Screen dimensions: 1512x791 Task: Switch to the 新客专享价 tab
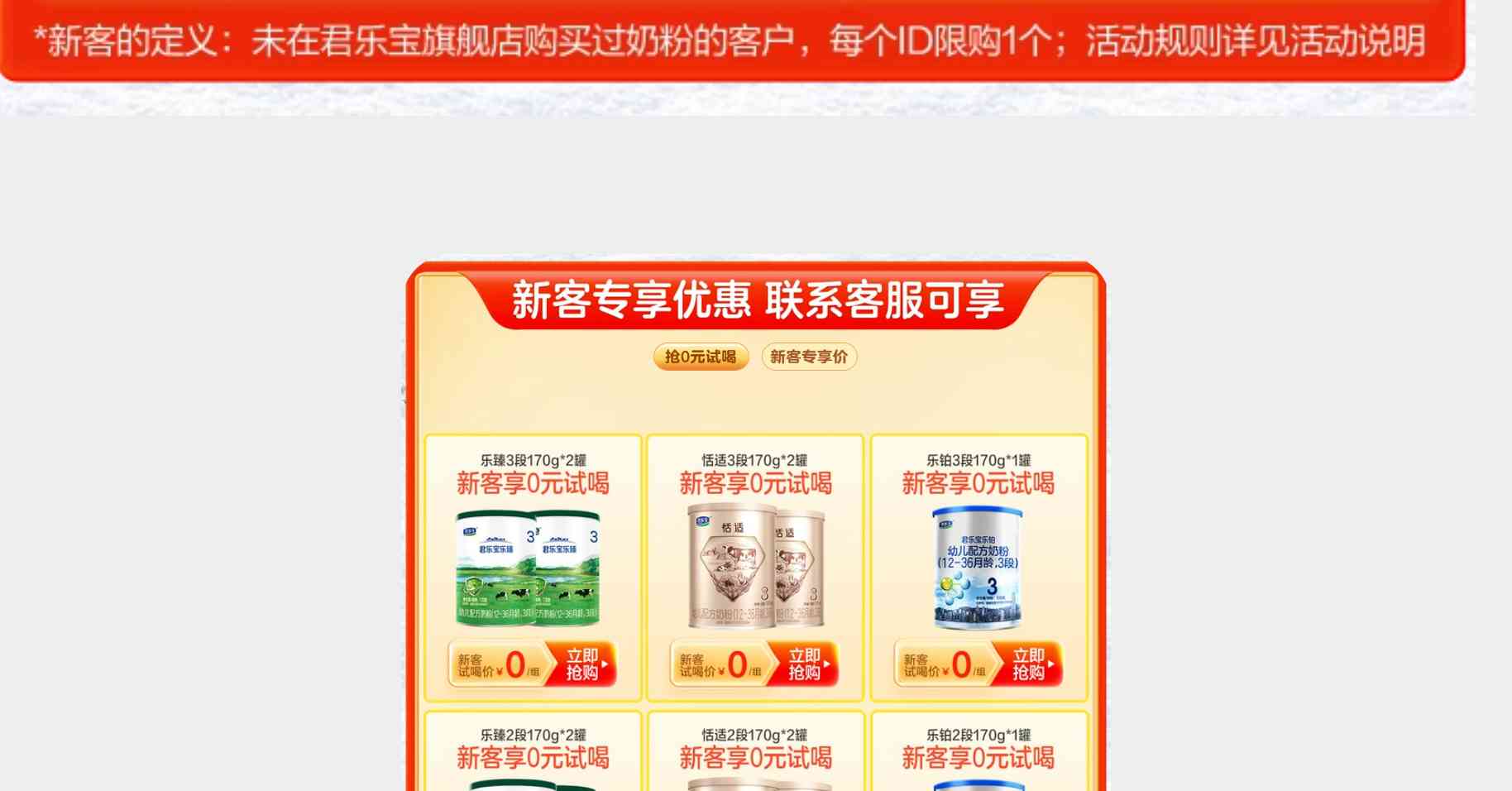tap(808, 357)
